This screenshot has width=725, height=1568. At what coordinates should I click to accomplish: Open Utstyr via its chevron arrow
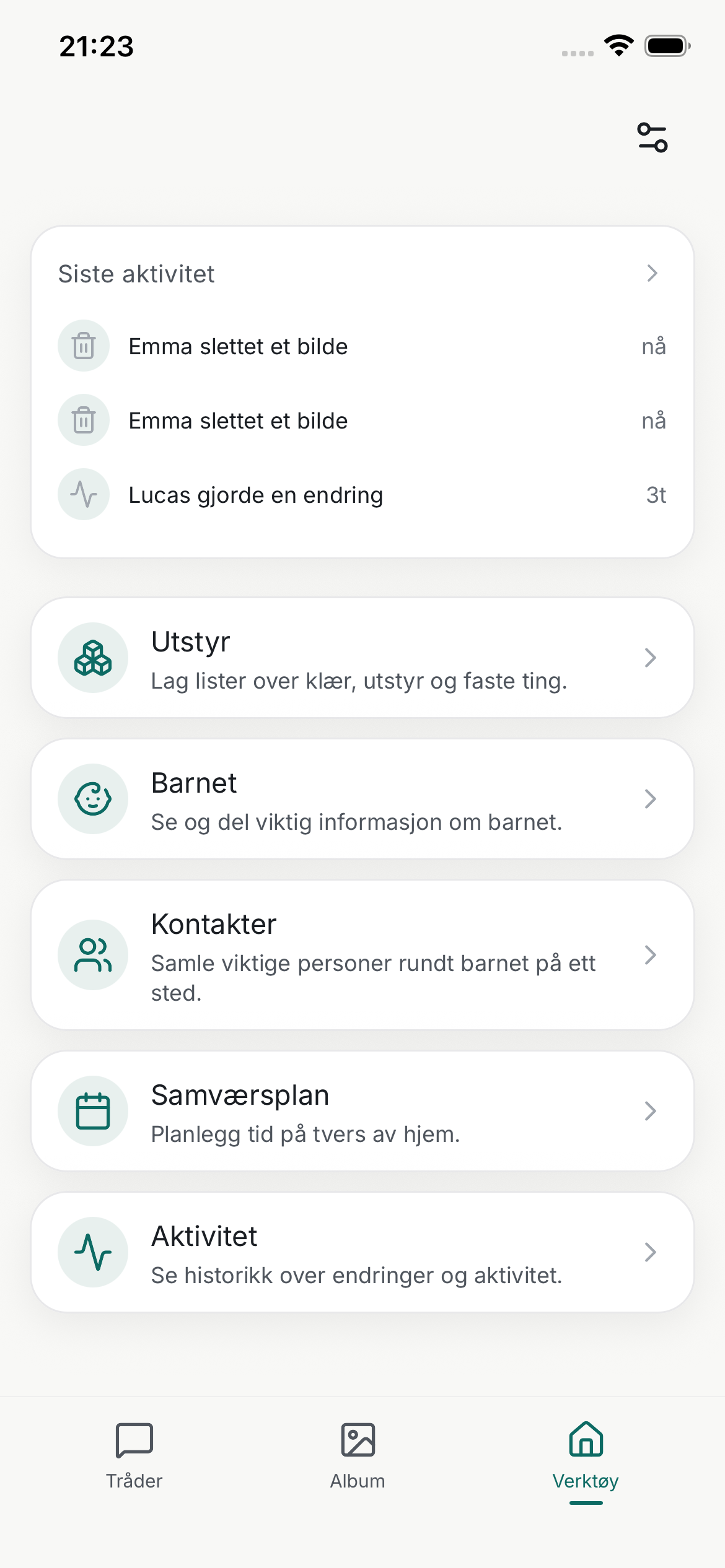coord(650,658)
